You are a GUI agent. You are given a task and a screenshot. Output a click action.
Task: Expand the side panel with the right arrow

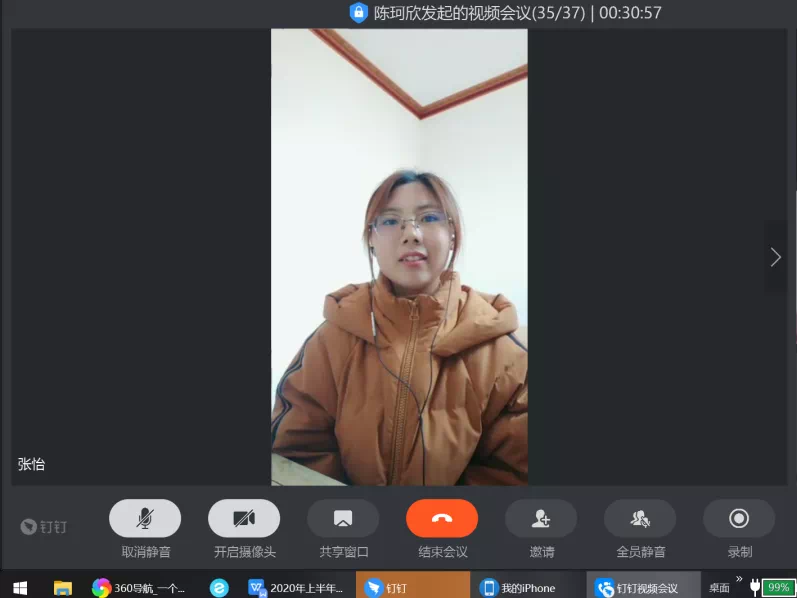775,257
